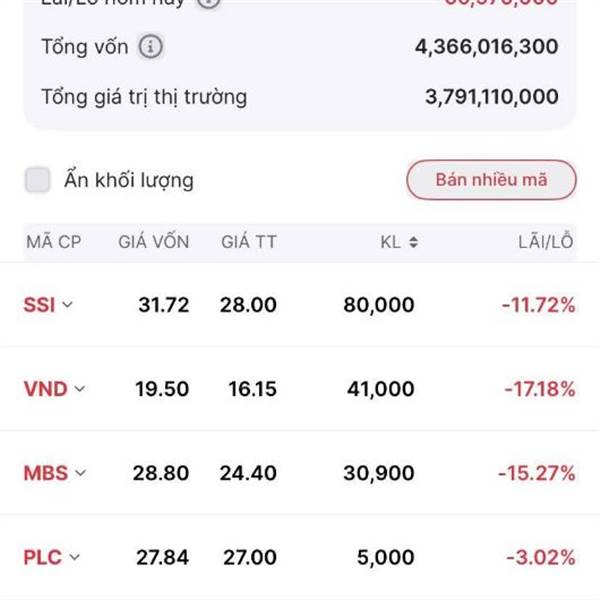Open the info icon beside Tổng vốn
600x600 pixels.
tap(150, 47)
